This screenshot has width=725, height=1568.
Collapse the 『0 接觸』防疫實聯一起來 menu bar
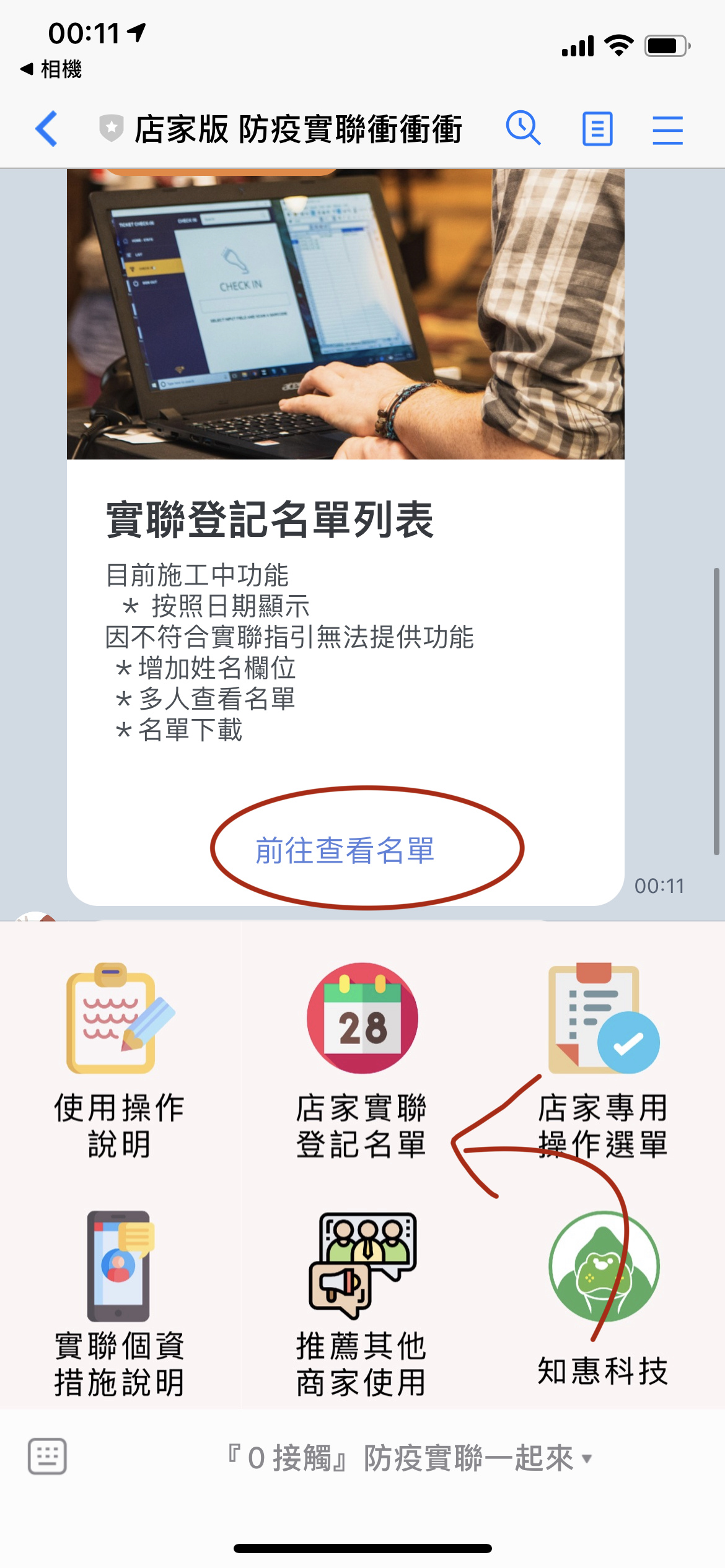tap(409, 1458)
